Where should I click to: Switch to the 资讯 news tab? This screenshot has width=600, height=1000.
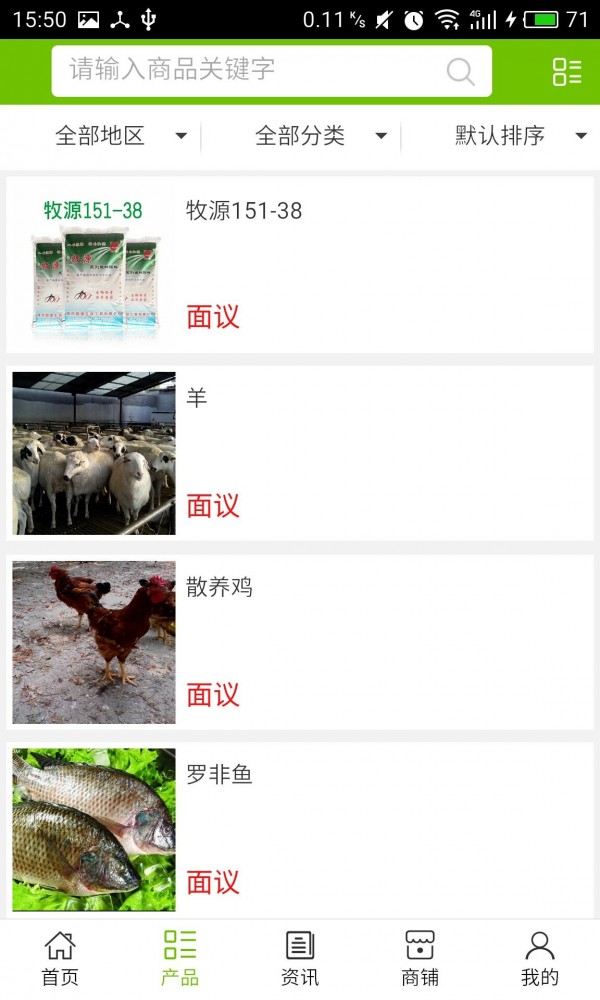[300, 958]
